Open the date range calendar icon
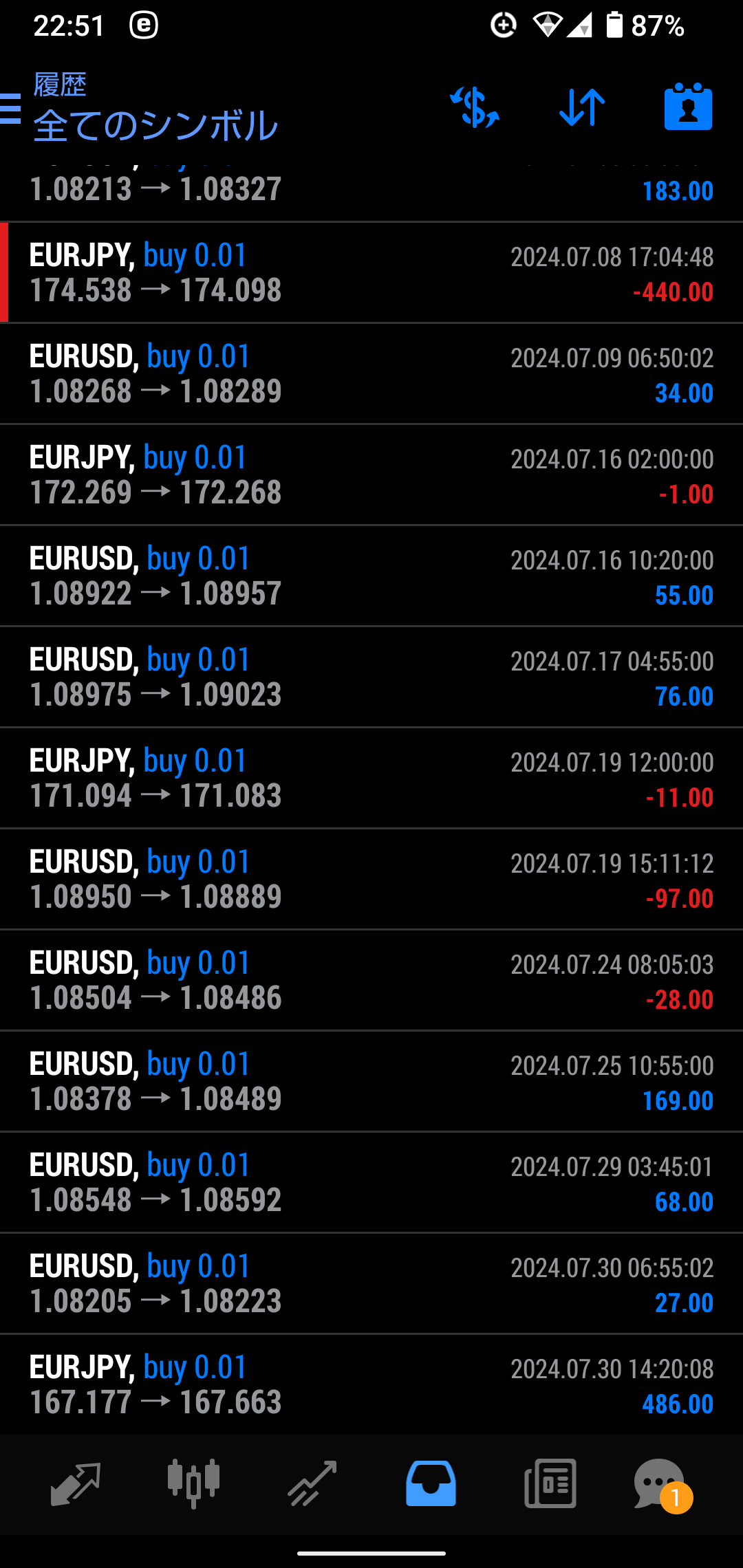The height and width of the screenshot is (1568, 743). 688,108
